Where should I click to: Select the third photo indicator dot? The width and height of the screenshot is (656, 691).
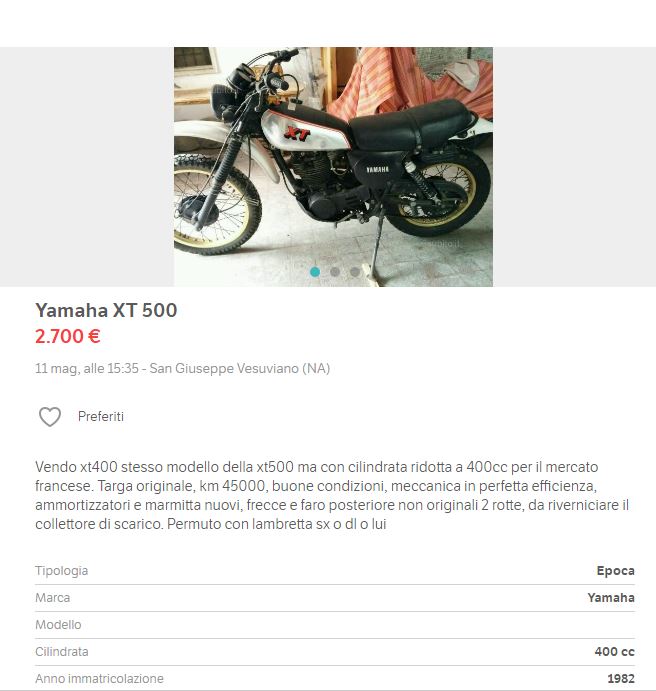point(354,271)
